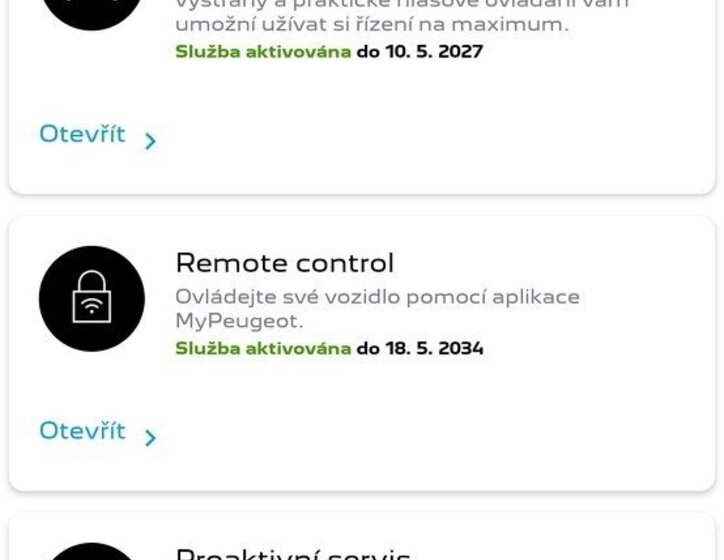Tap Otevřít under Remote control
The height and width of the screenshot is (560, 724).
97,432
